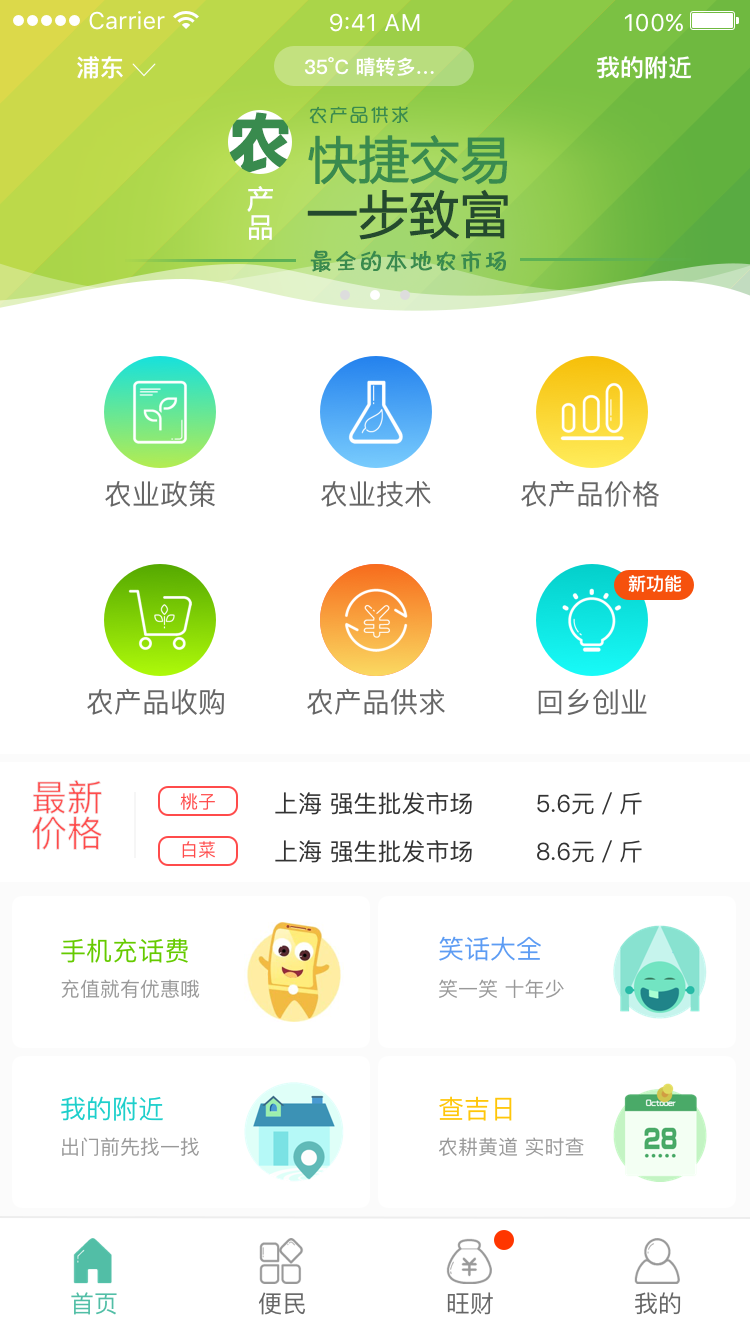Open 我的附近 in the top bar

[643, 68]
